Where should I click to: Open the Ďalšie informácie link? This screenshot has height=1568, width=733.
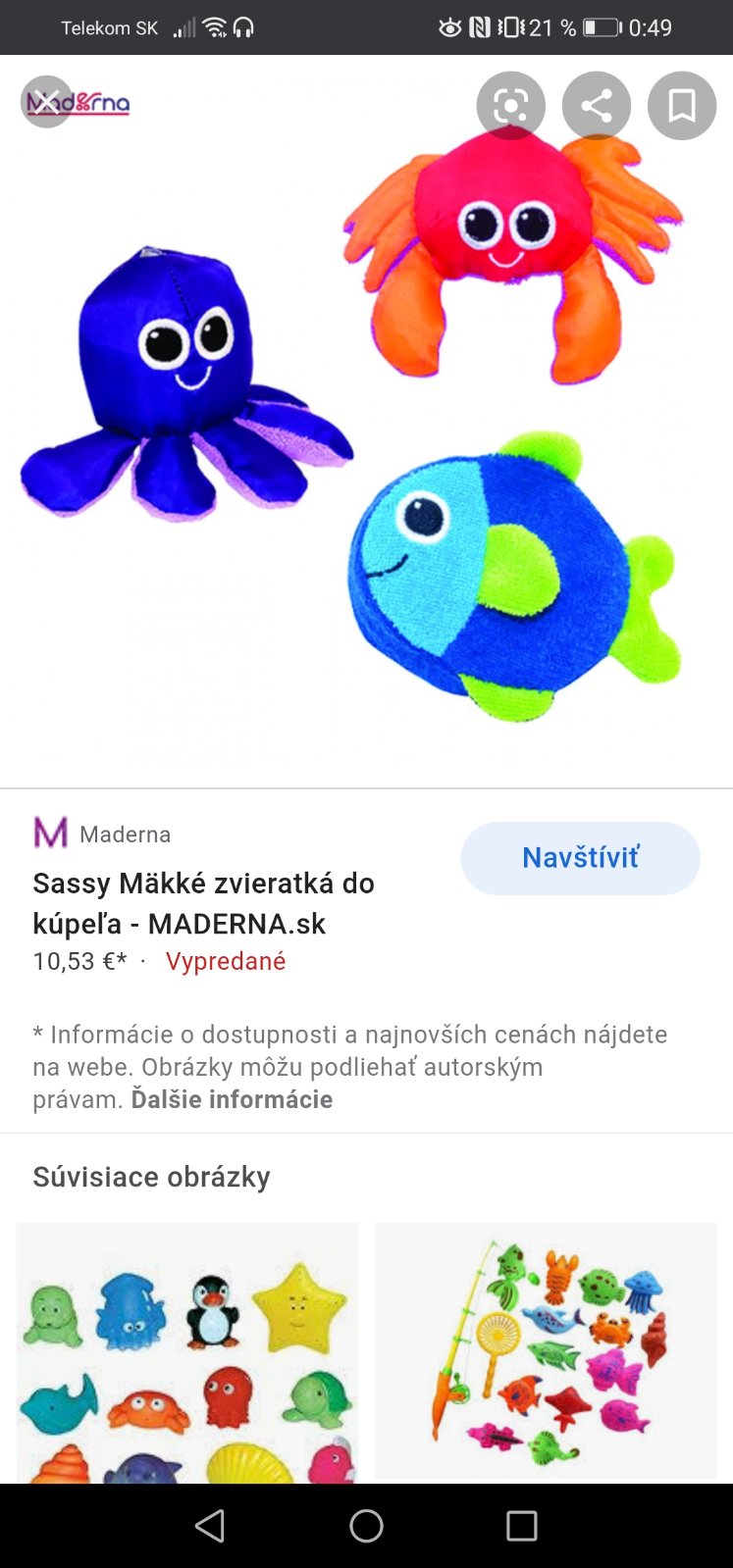pos(232,1099)
